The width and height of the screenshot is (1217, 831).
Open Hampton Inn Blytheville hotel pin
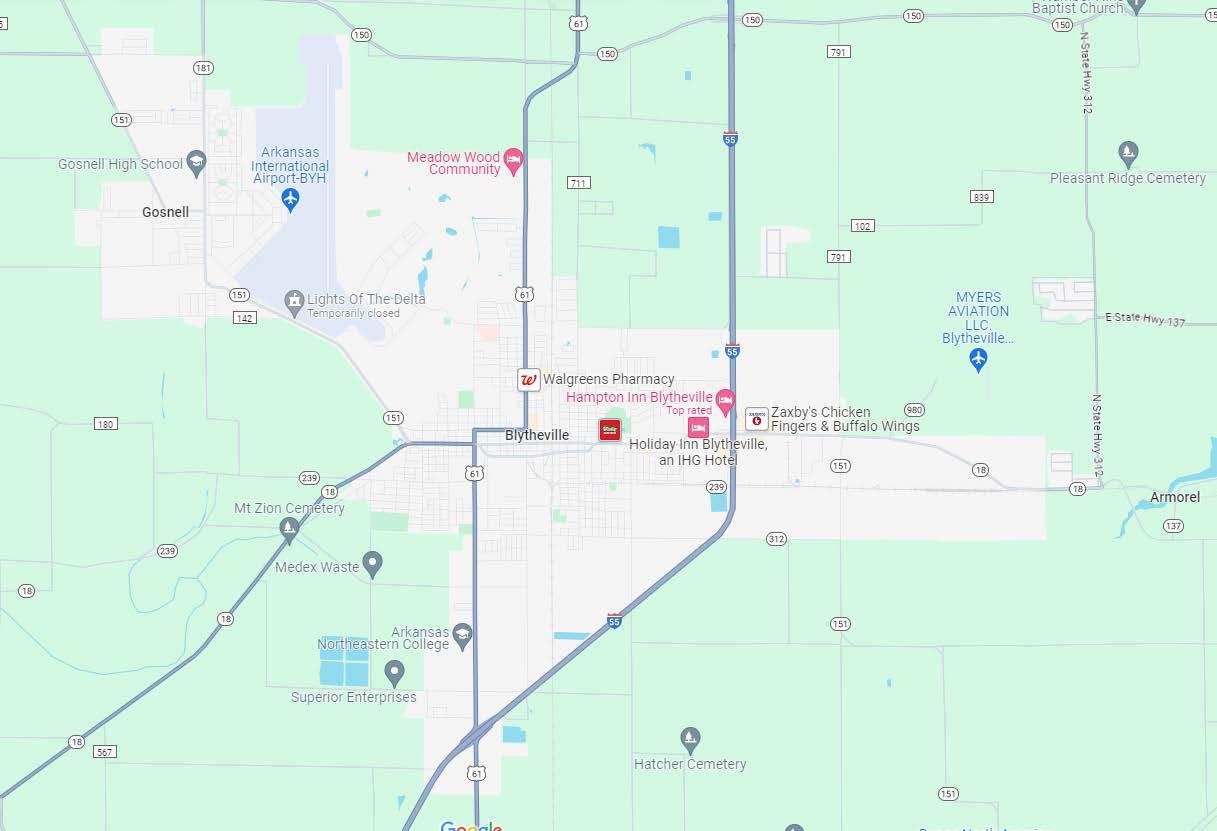click(726, 399)
